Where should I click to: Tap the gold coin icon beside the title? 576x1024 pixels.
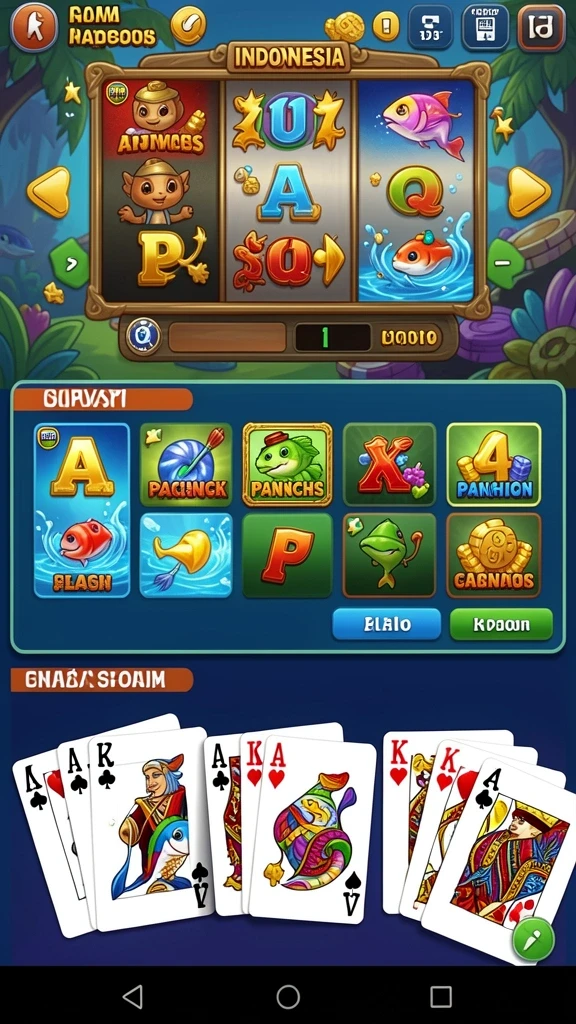189,25
